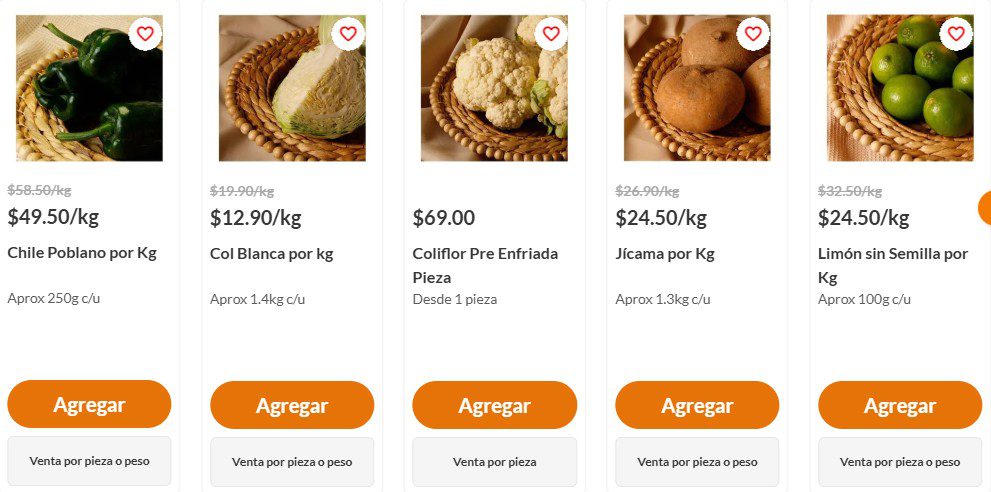Like the Coliflor Pre Enfriada heart icon
Image resolution: width=991 pixels, height=492 pixels.
pos(551,34)
